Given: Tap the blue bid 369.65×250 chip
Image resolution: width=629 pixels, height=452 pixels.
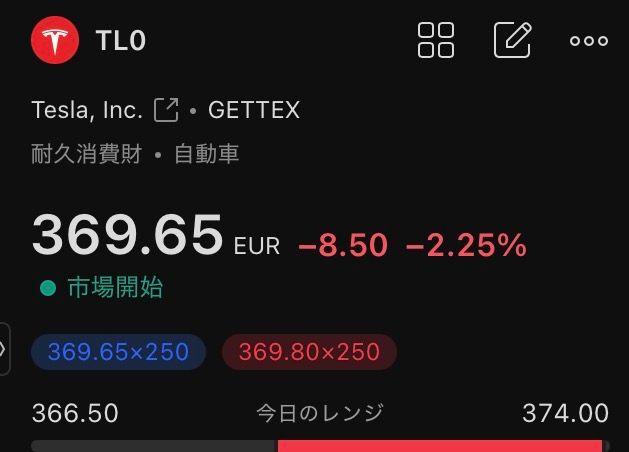Looking at the screenshot, I should pos(118,352).
